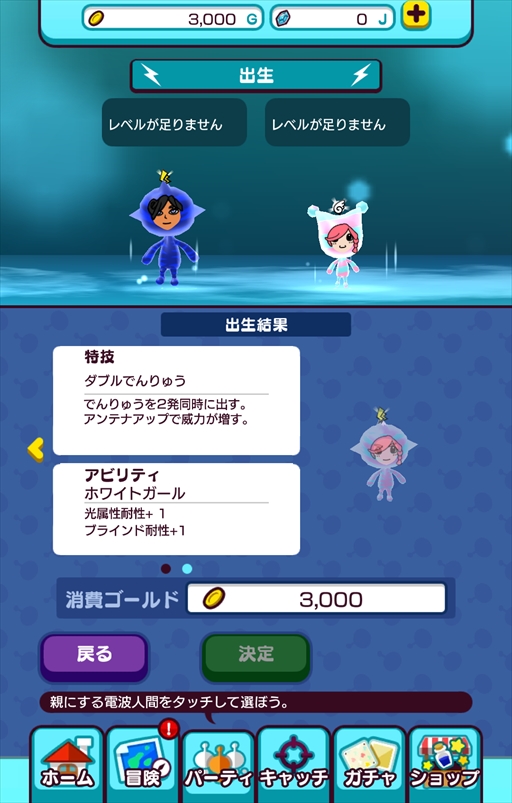
Task: Tap the yellow left arrow for previous page
Action: (x=36, y=450)
